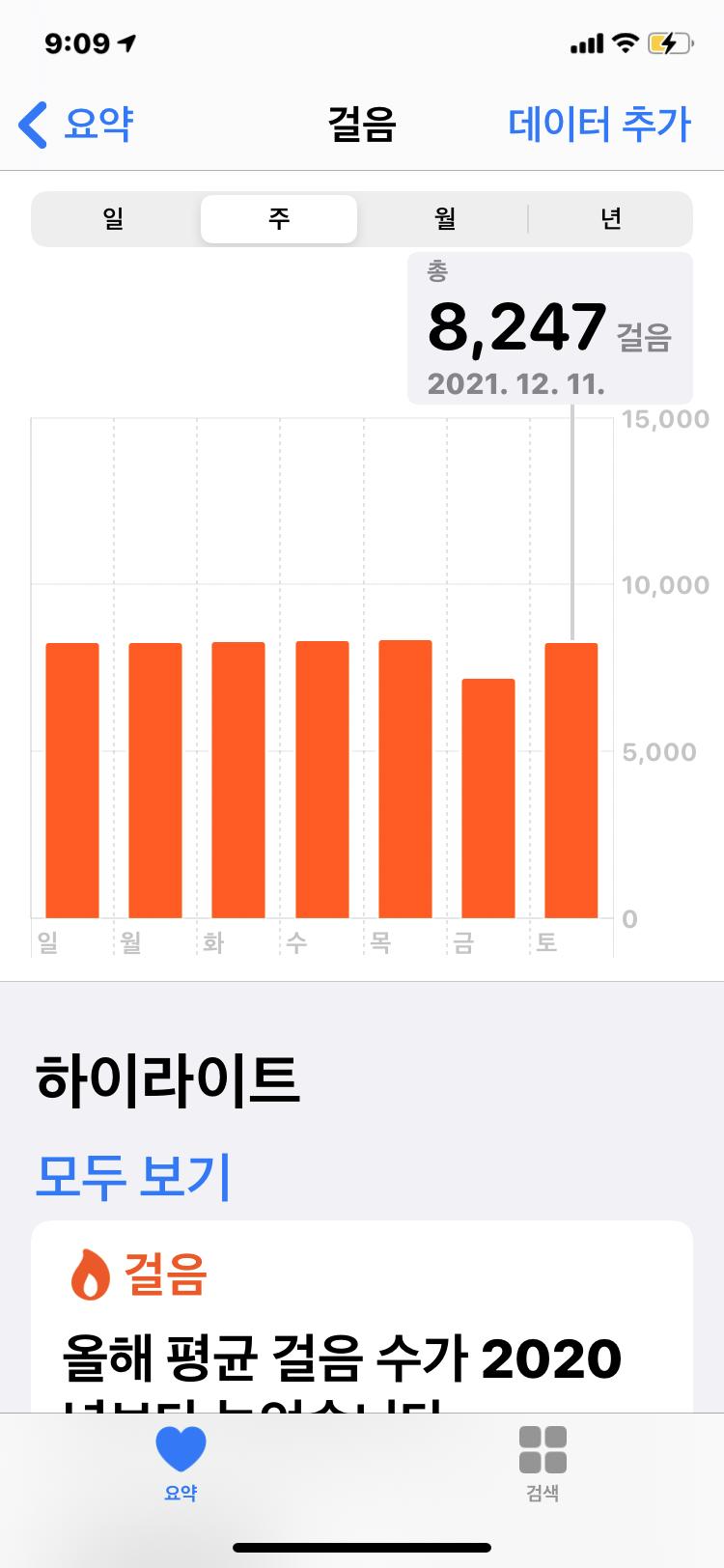Go back to 요약
Screen dimensions: 724x1568
pyautogui.click(x=77, y=126)
